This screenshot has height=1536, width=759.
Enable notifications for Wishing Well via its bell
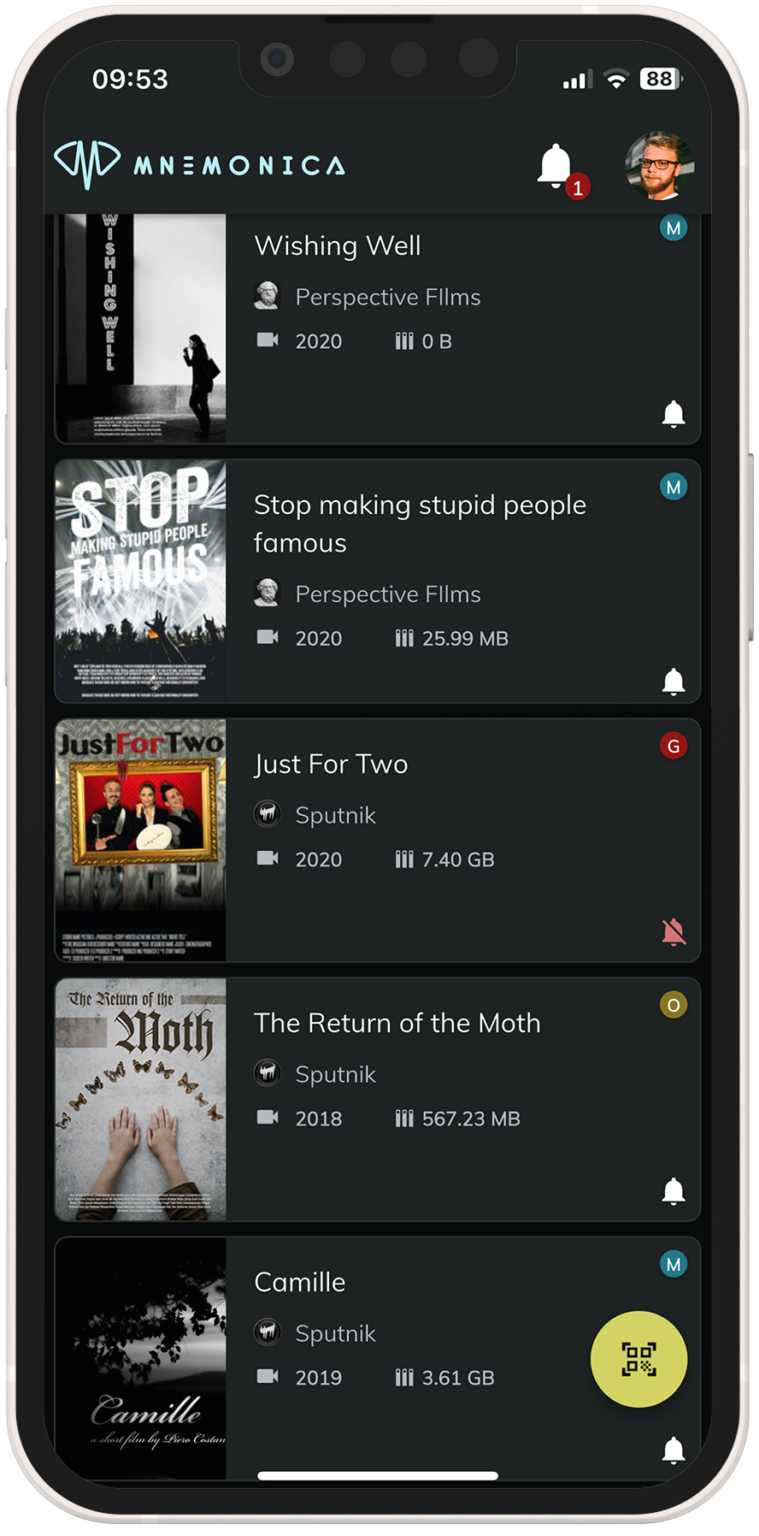click(673, 414)
